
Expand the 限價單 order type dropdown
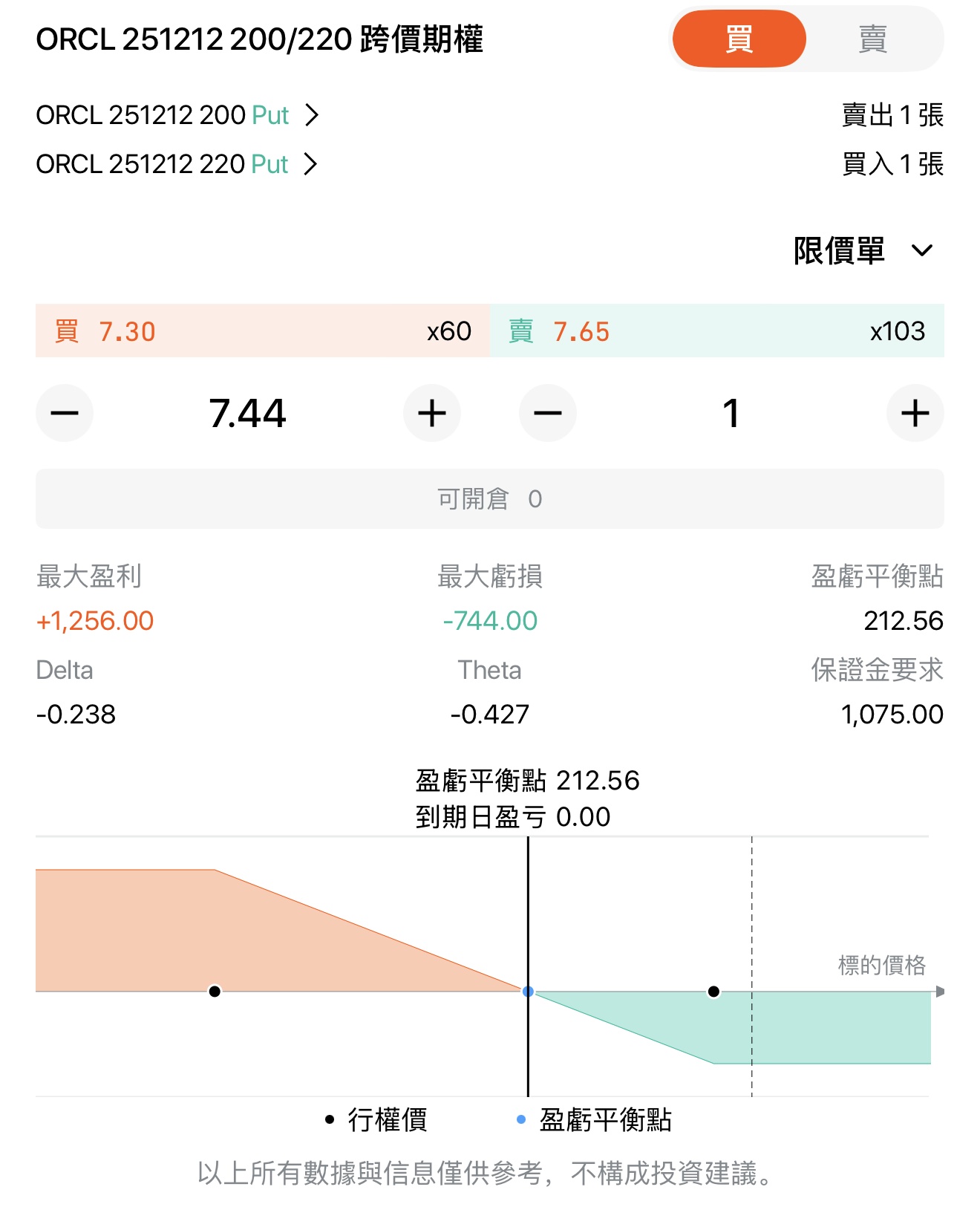pyautogui.click(x=863, y=251)
